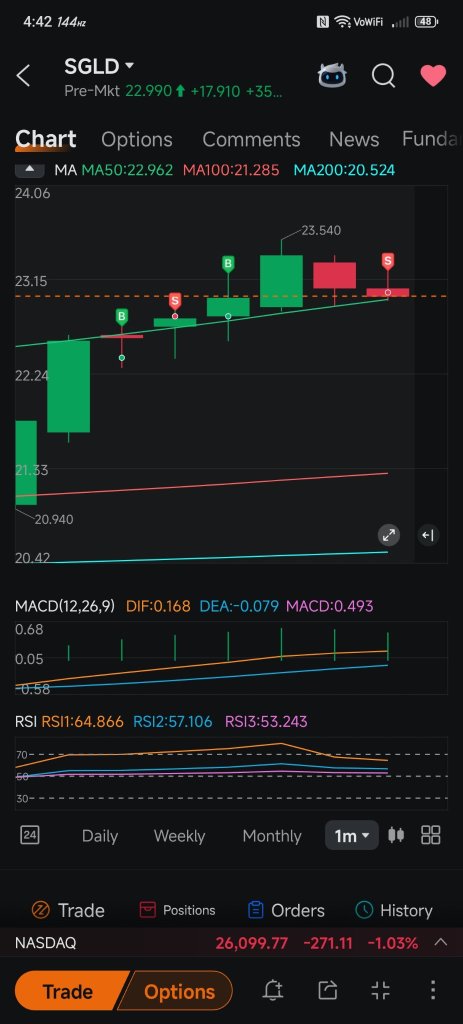Select the Weekly timeframe
Screen dimensions: 463x1024
[x=179, y=836]
